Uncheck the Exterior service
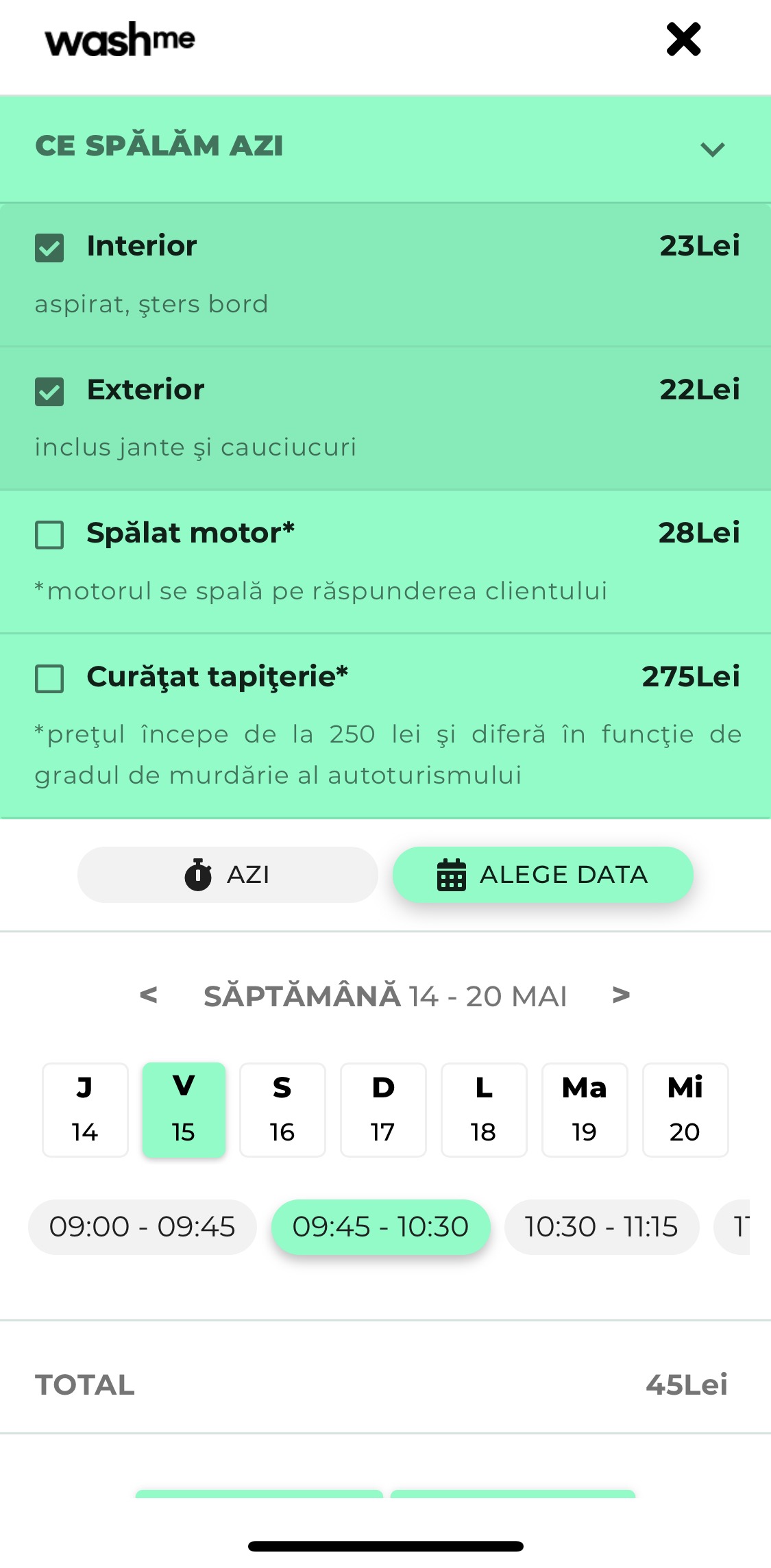This screenshot has width=771, height=1568. coord(49,392)
